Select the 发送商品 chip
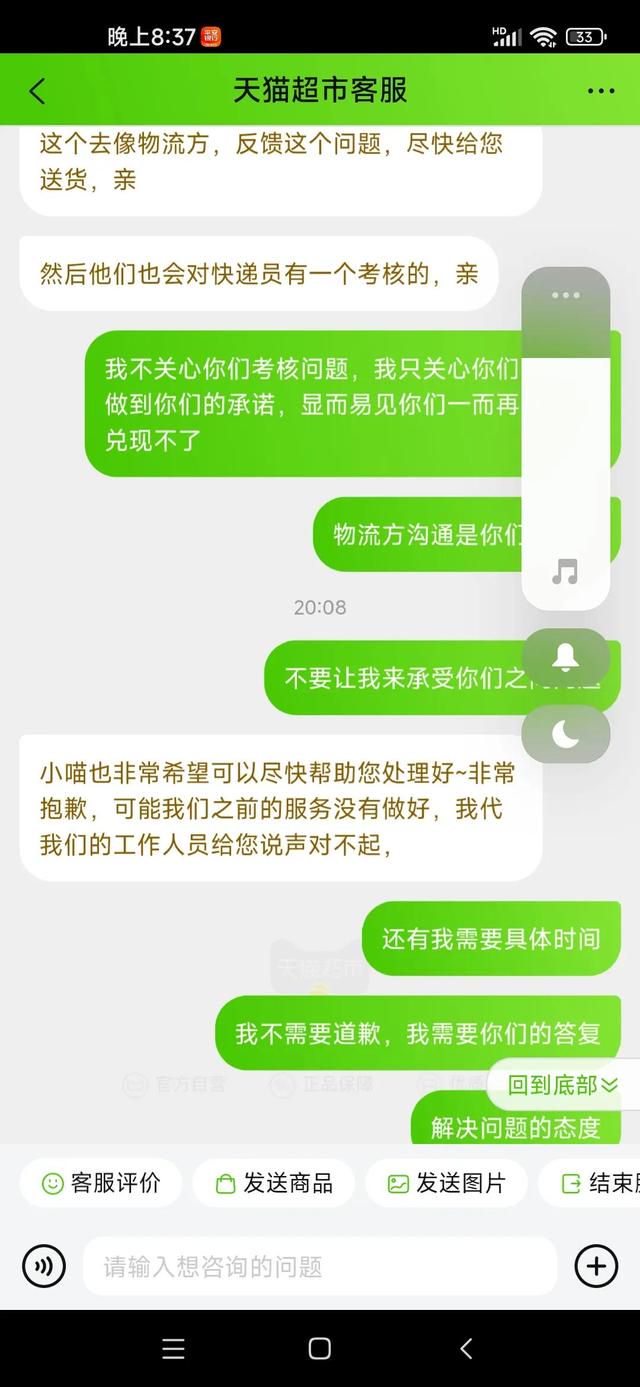The height and width of the screenshot is (1387, 640). (x=274, y=1183)
